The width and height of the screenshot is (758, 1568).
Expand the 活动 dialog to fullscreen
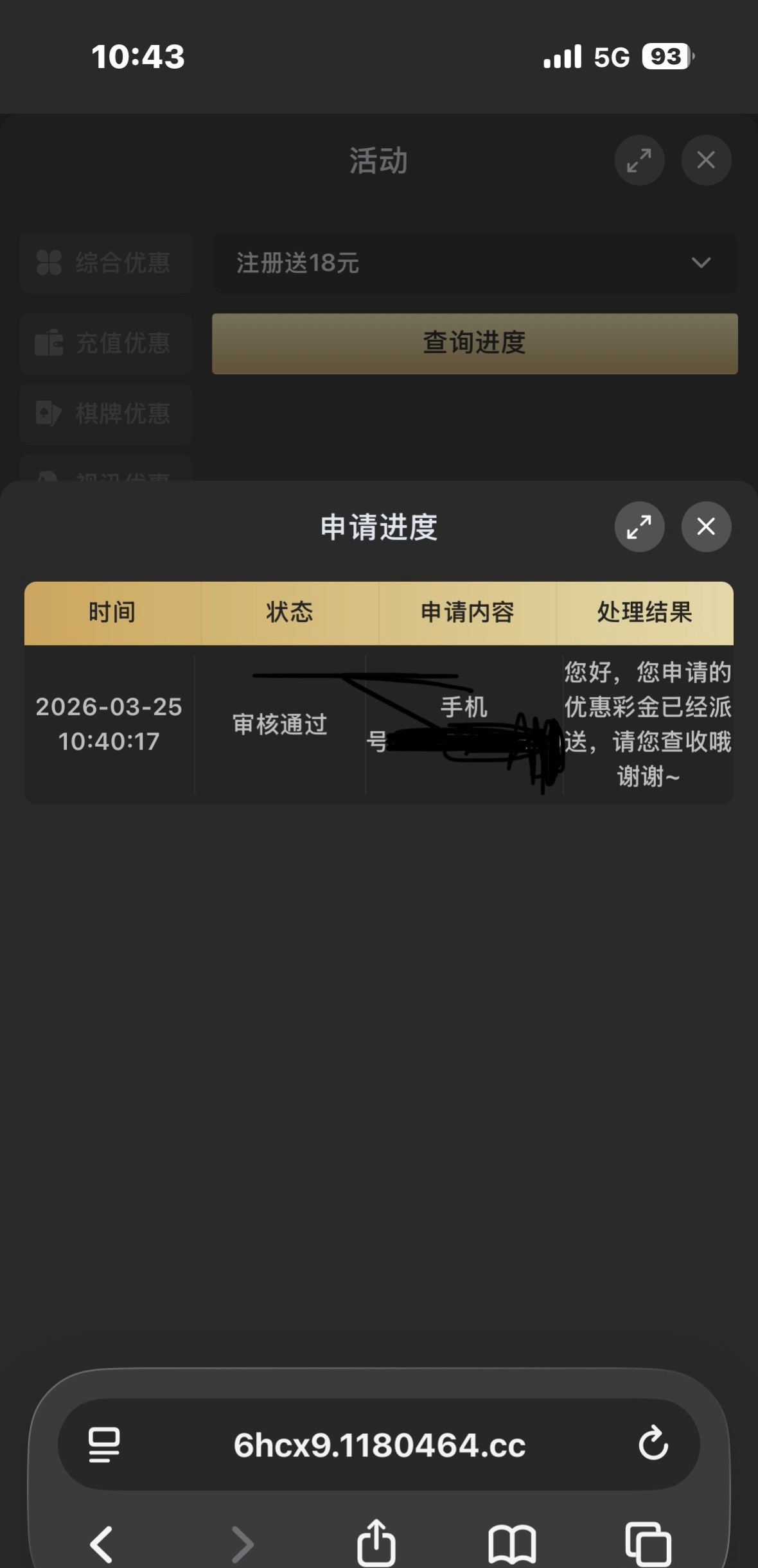(x=639, y=160)
